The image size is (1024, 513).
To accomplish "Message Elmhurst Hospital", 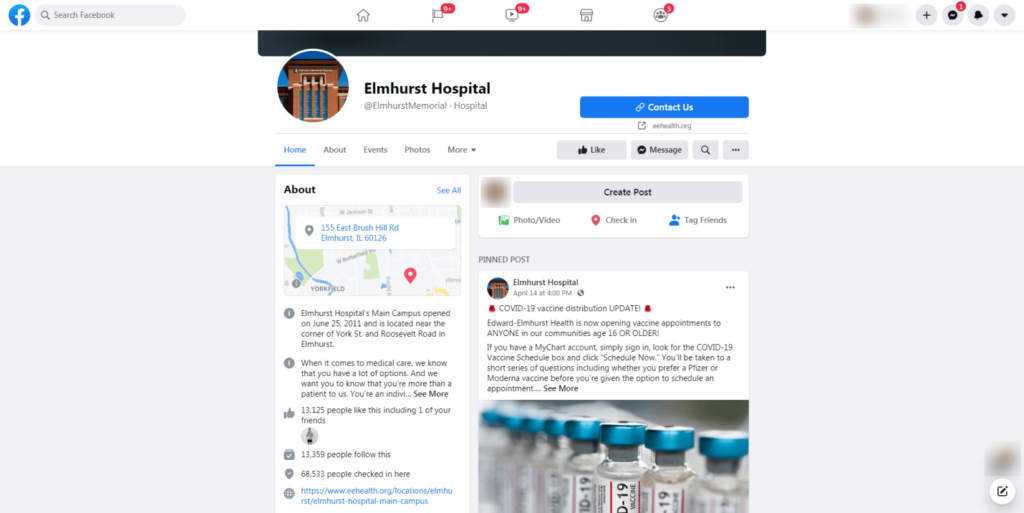I will tap(659, 150).
